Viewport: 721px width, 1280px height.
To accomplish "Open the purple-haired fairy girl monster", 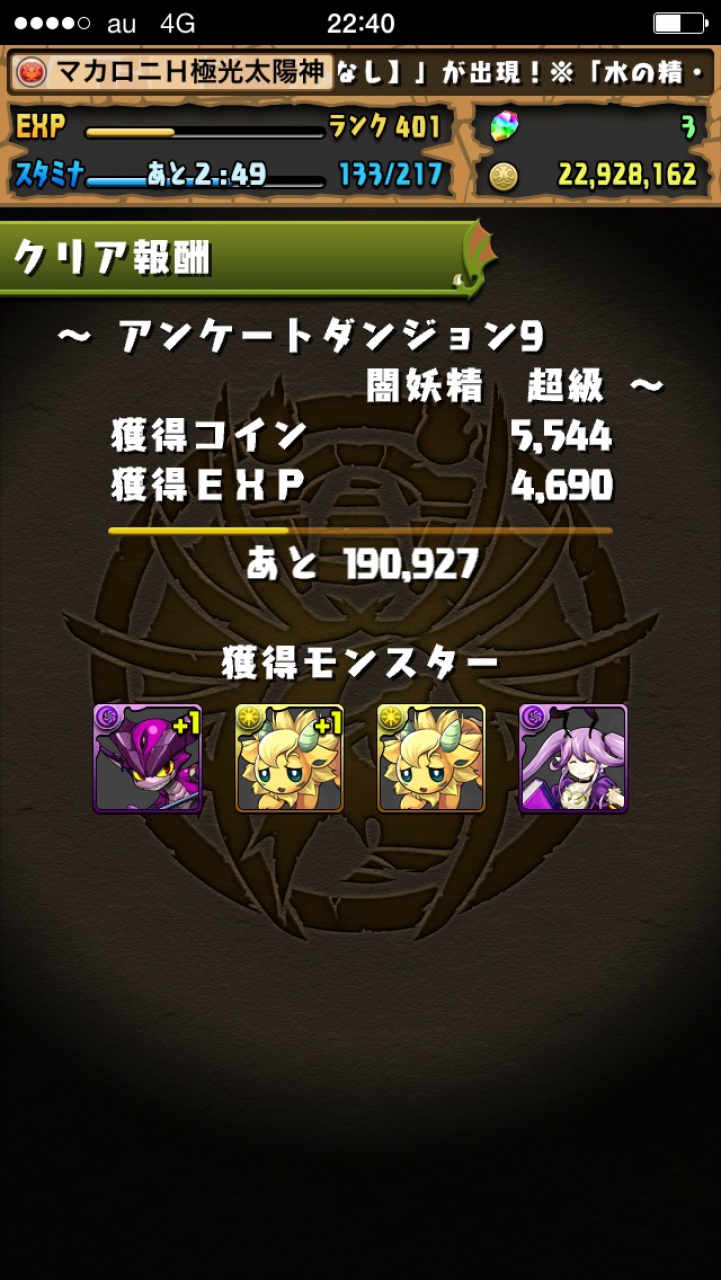I will coord(574,758).
